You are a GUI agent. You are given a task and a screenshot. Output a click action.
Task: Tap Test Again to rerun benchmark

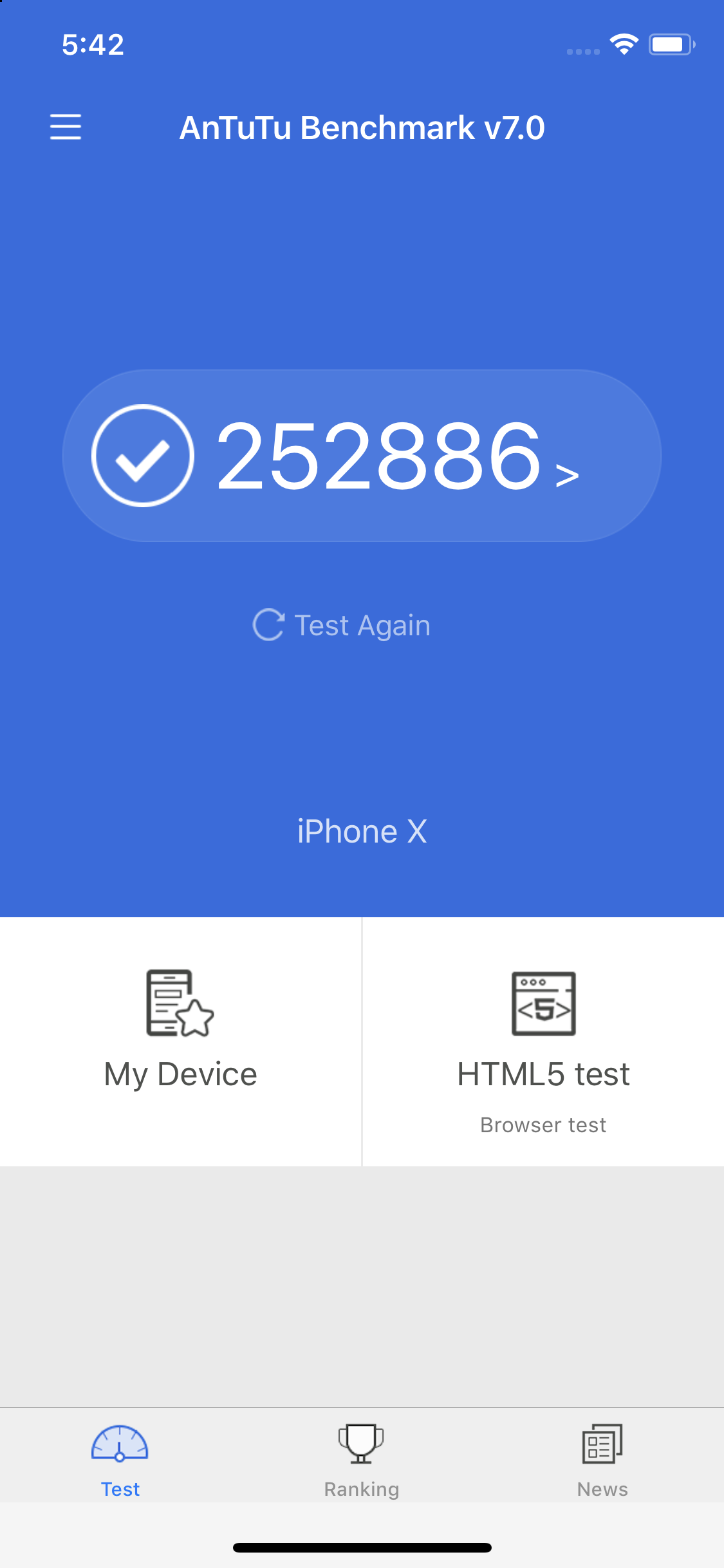click(x=342, y=625)
